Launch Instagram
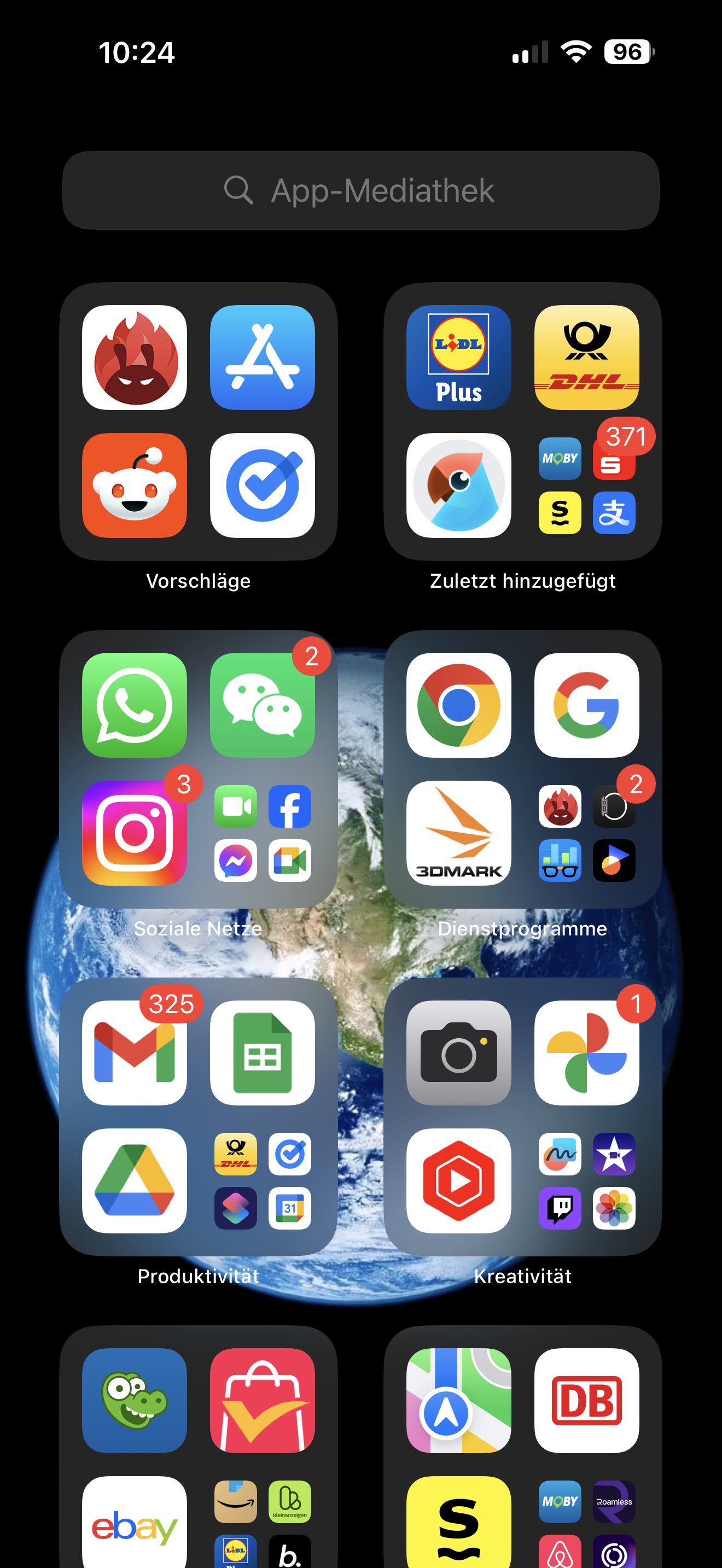 (x=135, y=833)
